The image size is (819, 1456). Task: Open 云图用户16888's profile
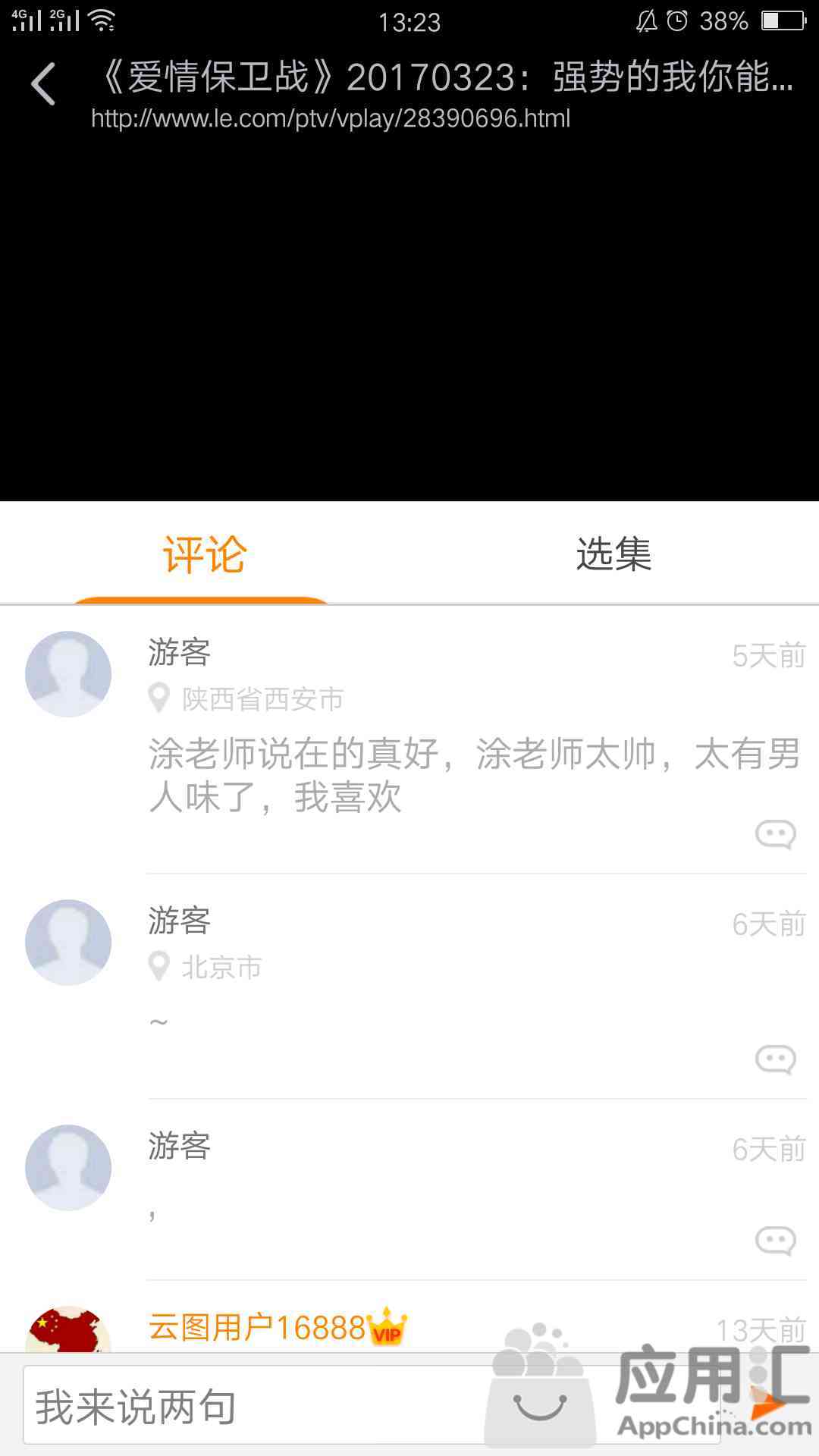pos(258,1329)
